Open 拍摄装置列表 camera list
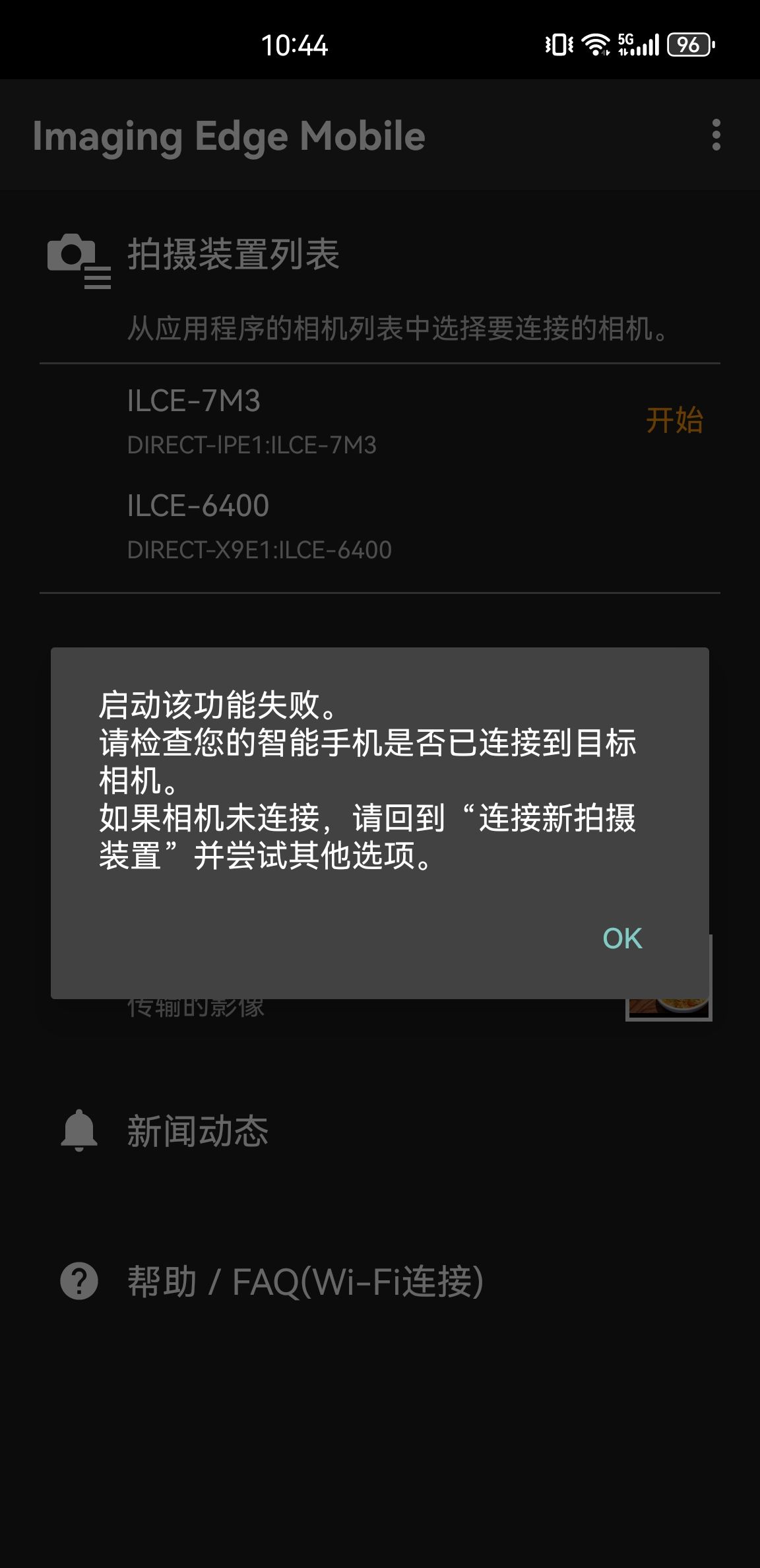Image resolution: width=760 pixels, height=1568 pixels. (x=380, y=255)
